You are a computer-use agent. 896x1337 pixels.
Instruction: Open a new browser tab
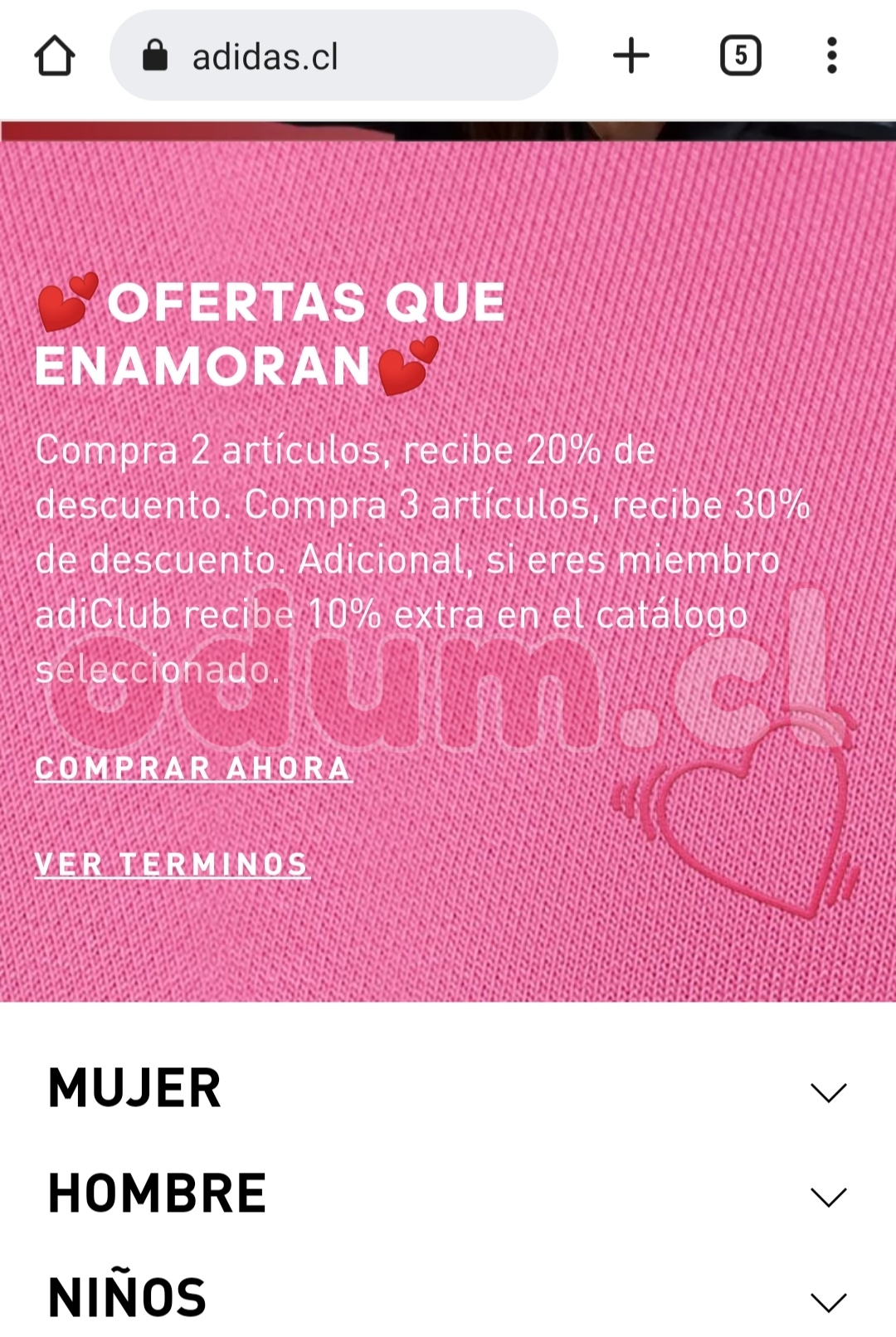(631, 56)
